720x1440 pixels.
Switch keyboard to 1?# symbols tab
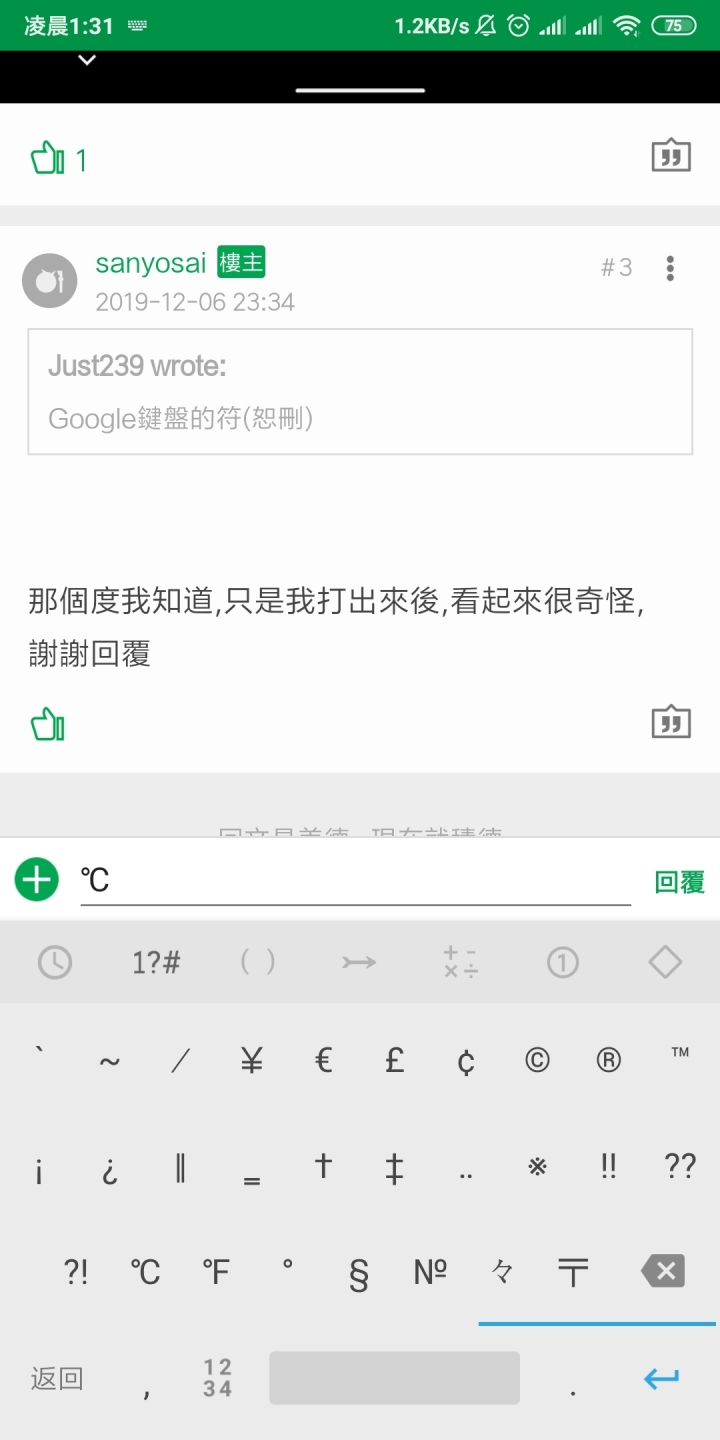click(156, 963)
